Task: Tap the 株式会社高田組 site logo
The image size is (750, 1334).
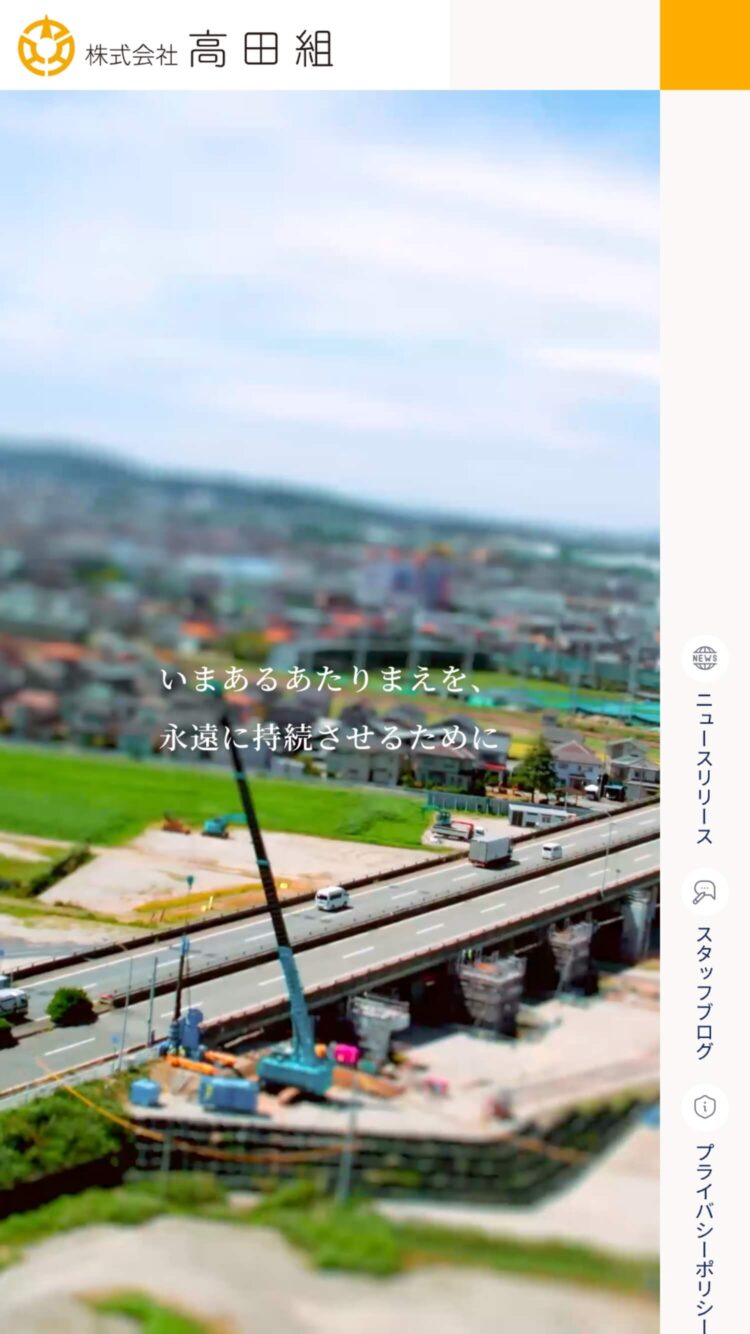Action: (176, 47)
